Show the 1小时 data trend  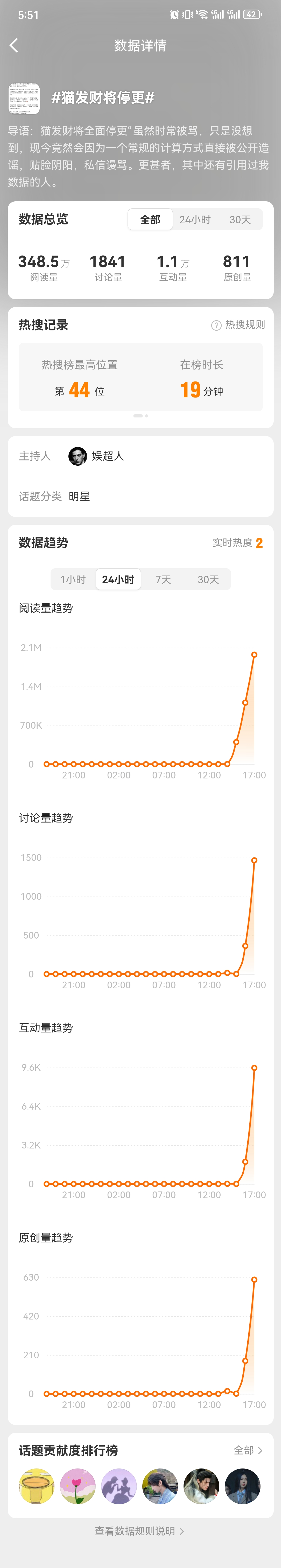(x=73, y=579)
